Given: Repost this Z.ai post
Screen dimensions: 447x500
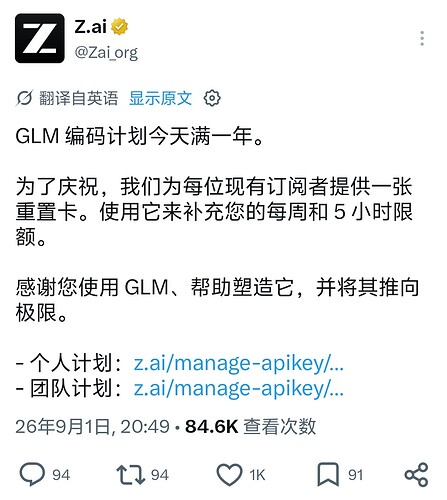Looking at the screenshot, I should click(x=131, y=475).
